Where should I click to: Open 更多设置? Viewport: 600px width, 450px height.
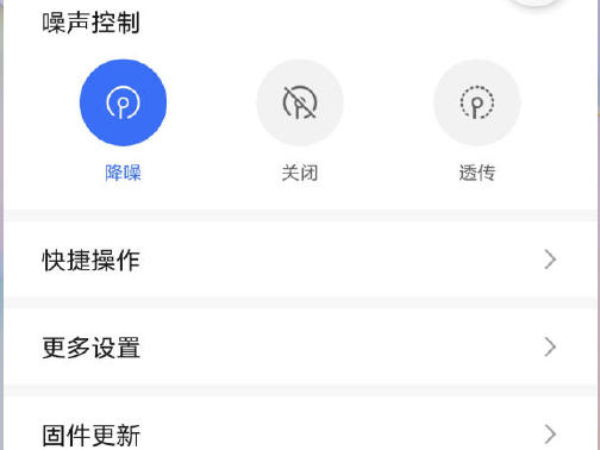click(300, 348)
